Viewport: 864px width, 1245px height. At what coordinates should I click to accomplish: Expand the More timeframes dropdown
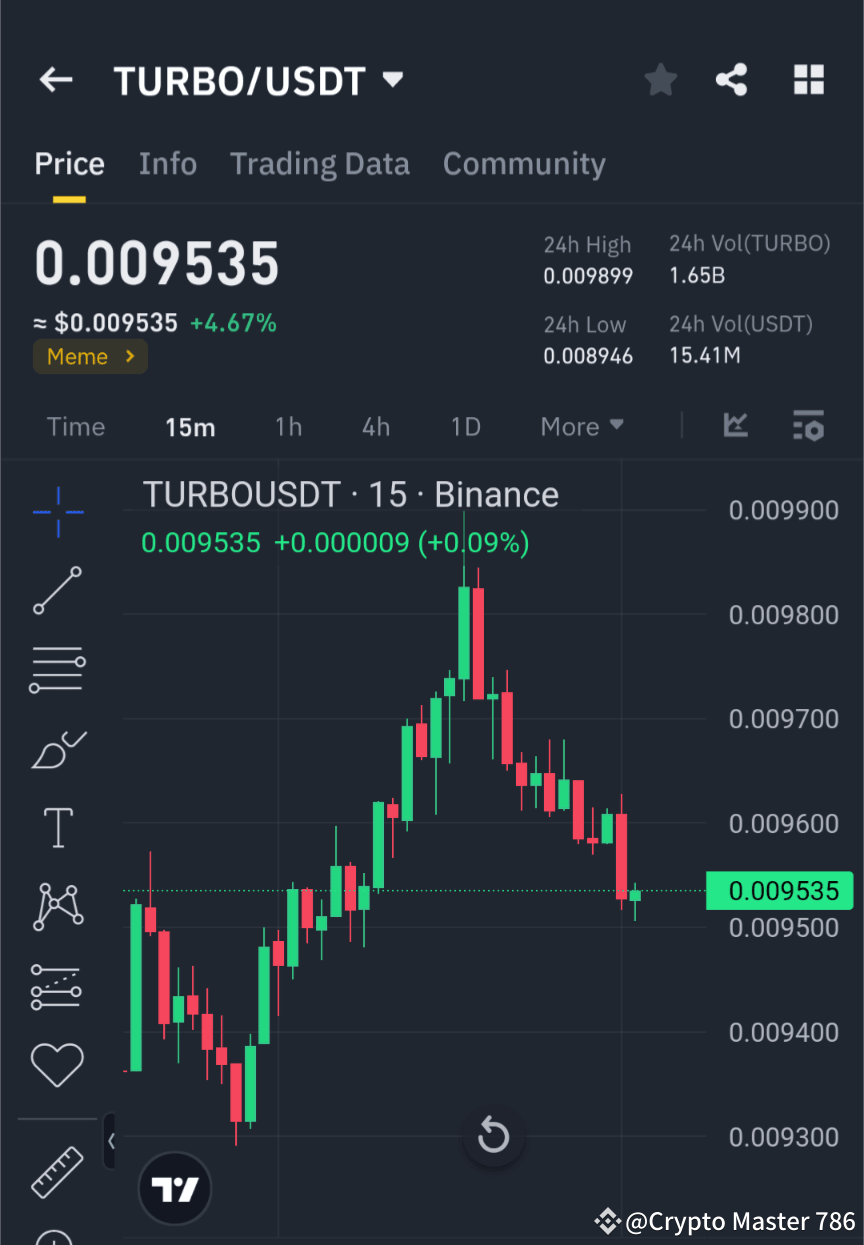coord(581,426)
